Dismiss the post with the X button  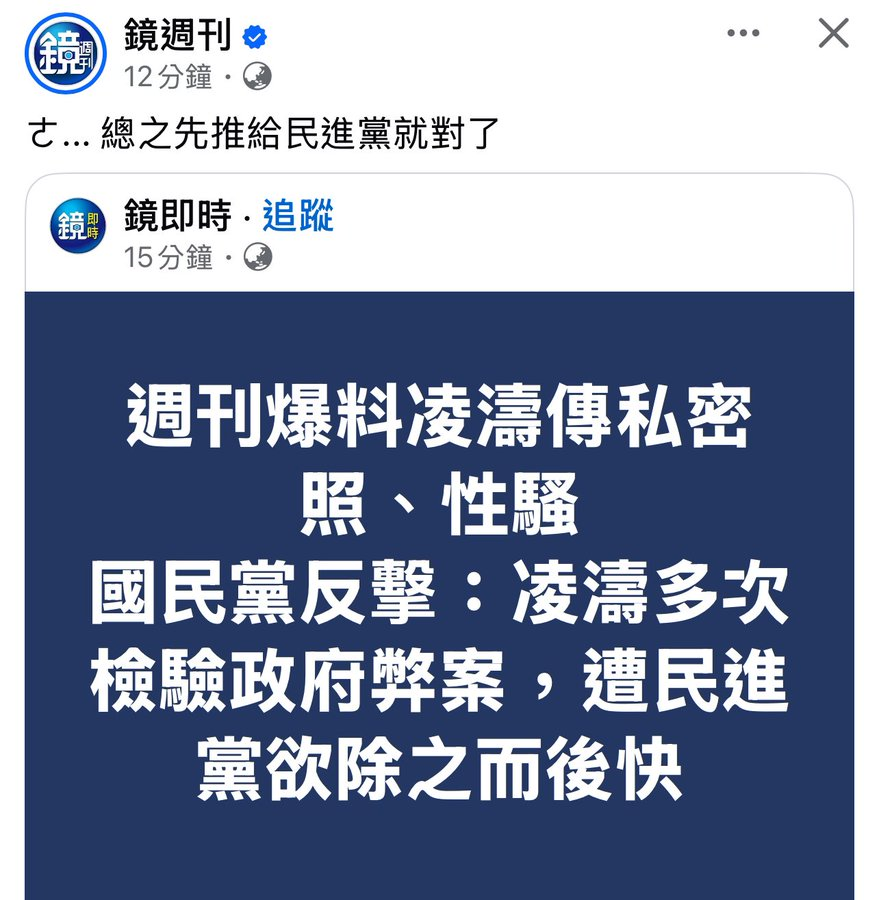(833, 34)
